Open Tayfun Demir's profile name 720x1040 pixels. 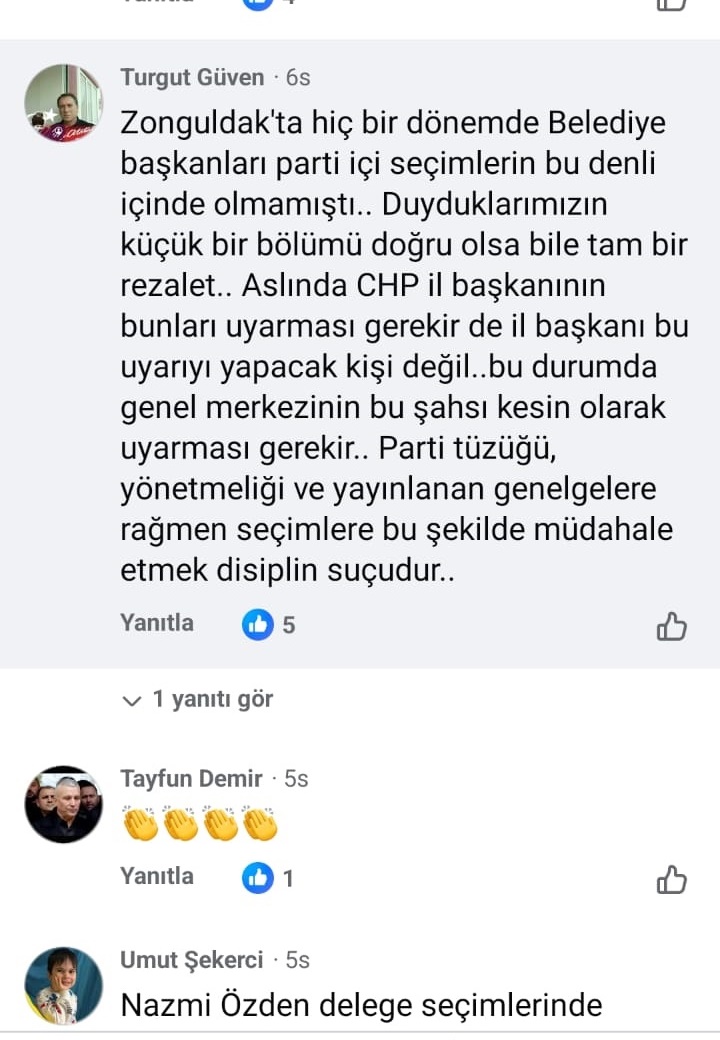[191, 778]
